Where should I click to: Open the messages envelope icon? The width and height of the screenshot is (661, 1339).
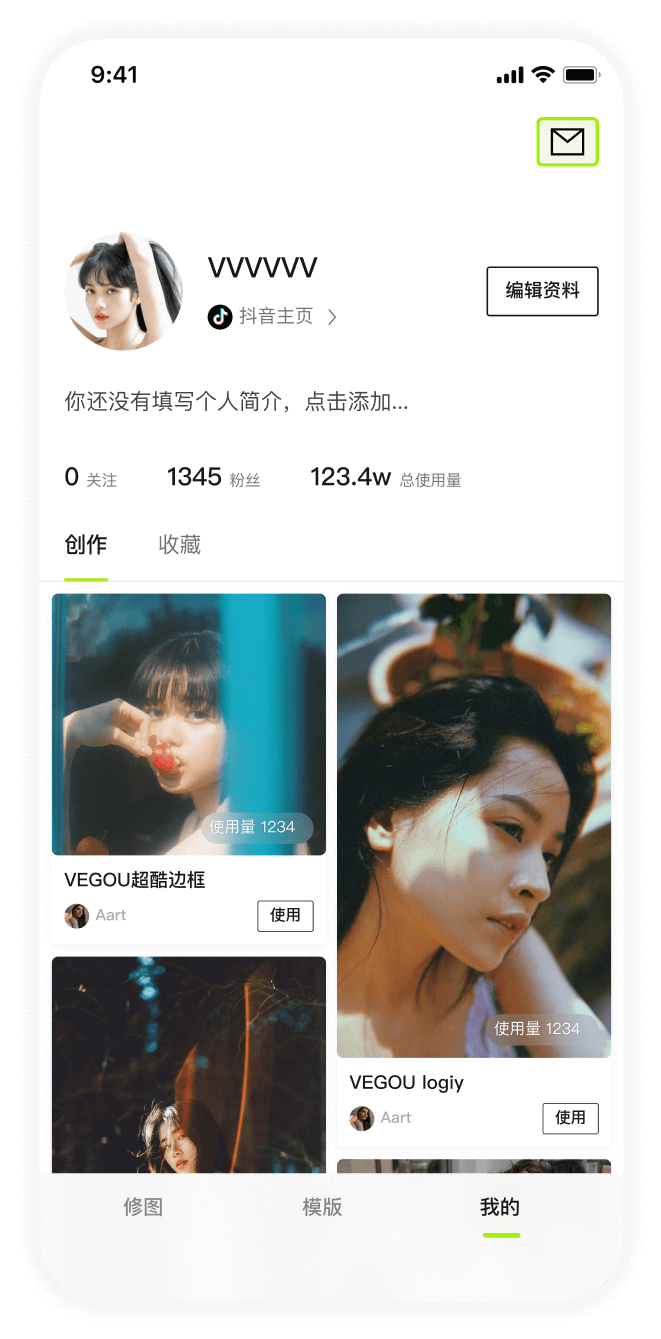coord(567,142)
